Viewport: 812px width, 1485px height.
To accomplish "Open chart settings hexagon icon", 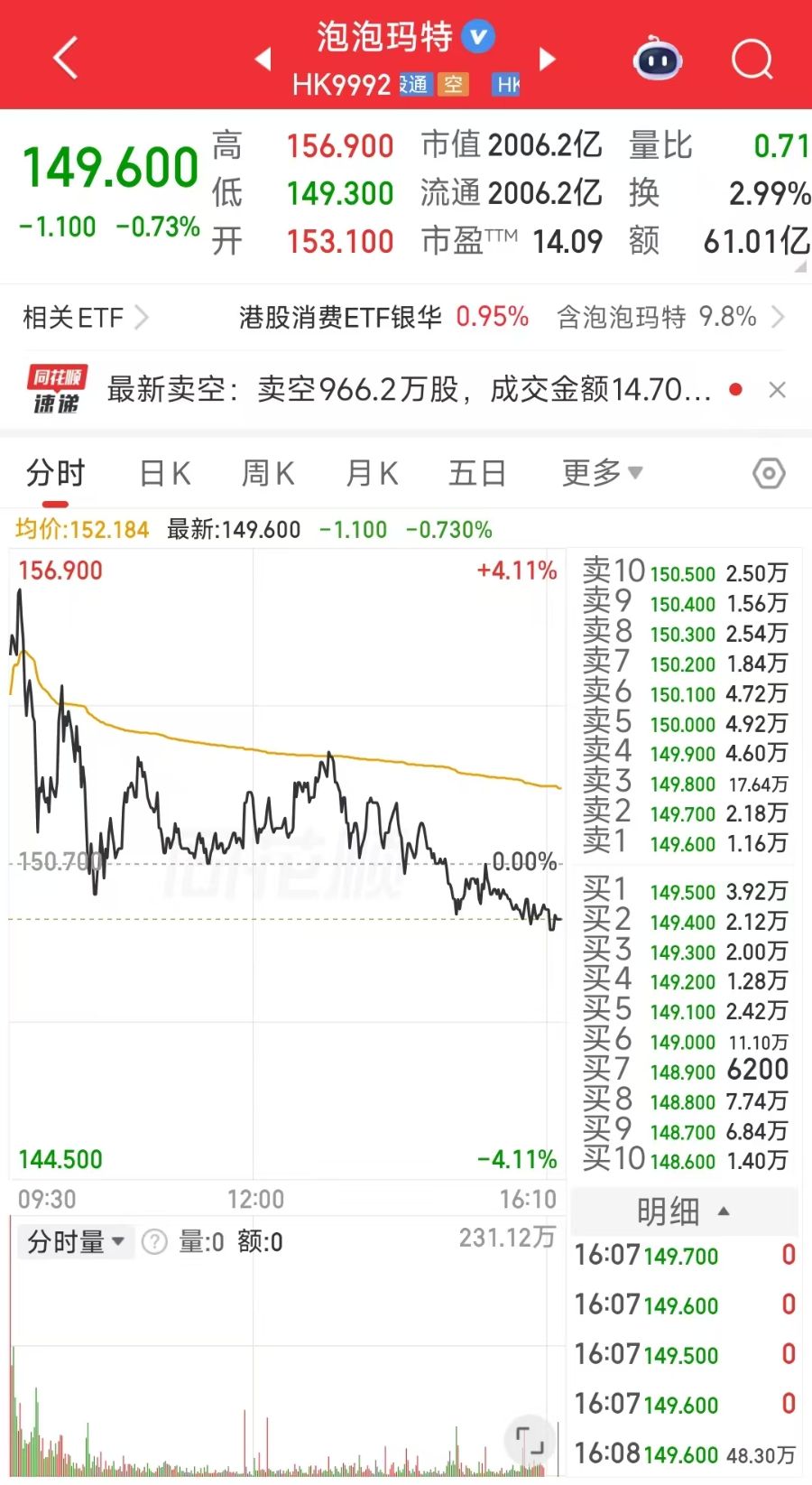I will click(769, 473).
